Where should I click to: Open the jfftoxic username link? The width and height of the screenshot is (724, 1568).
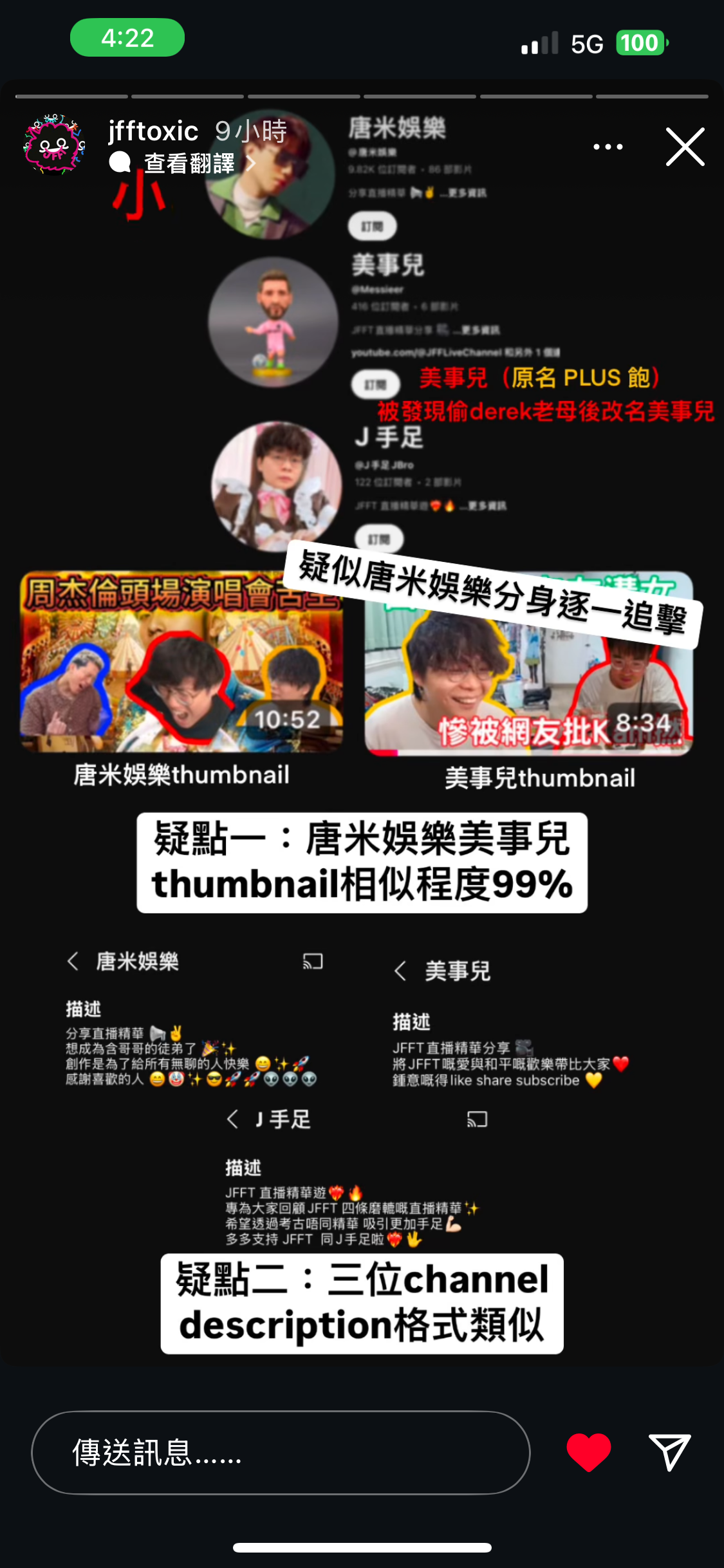[153, 131]
